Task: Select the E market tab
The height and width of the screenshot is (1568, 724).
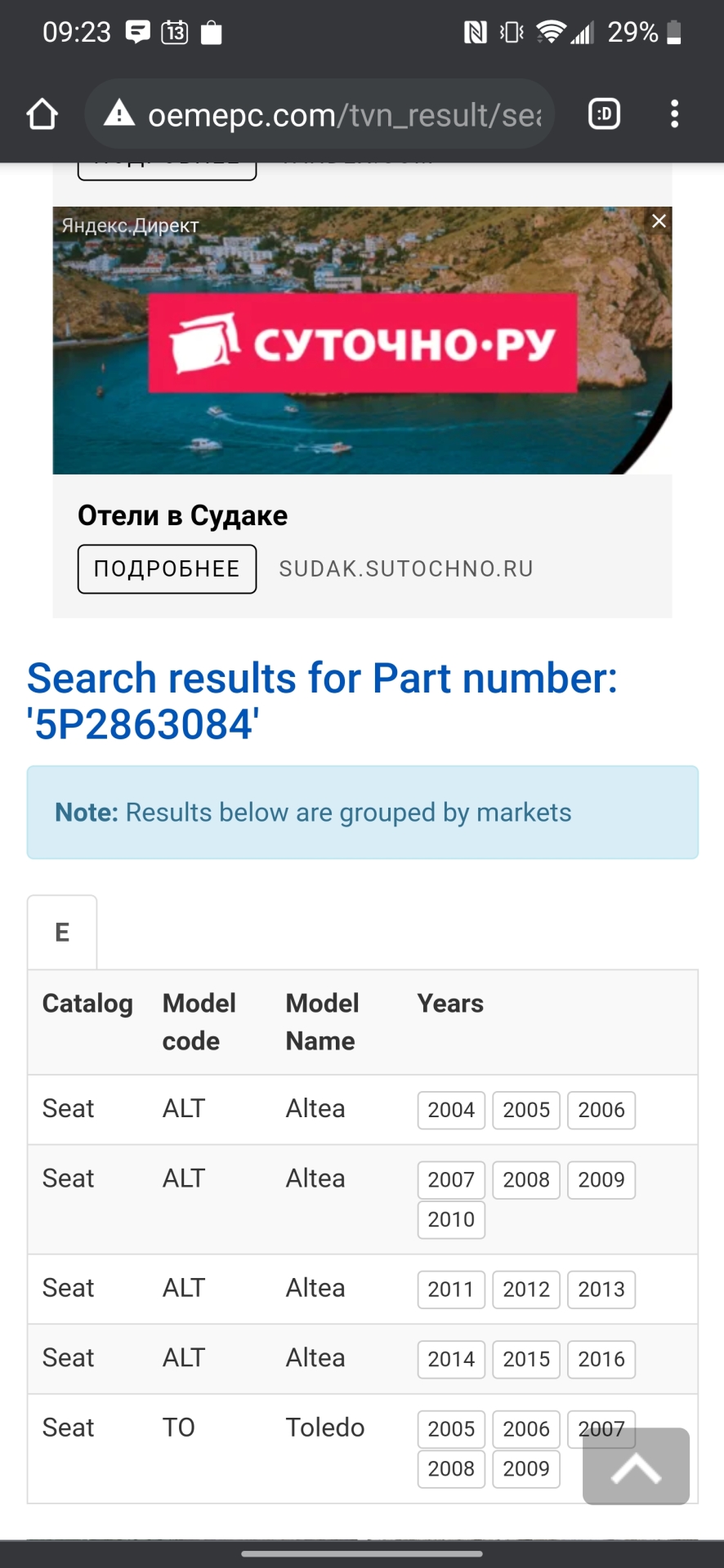Action: click(62, 933)
